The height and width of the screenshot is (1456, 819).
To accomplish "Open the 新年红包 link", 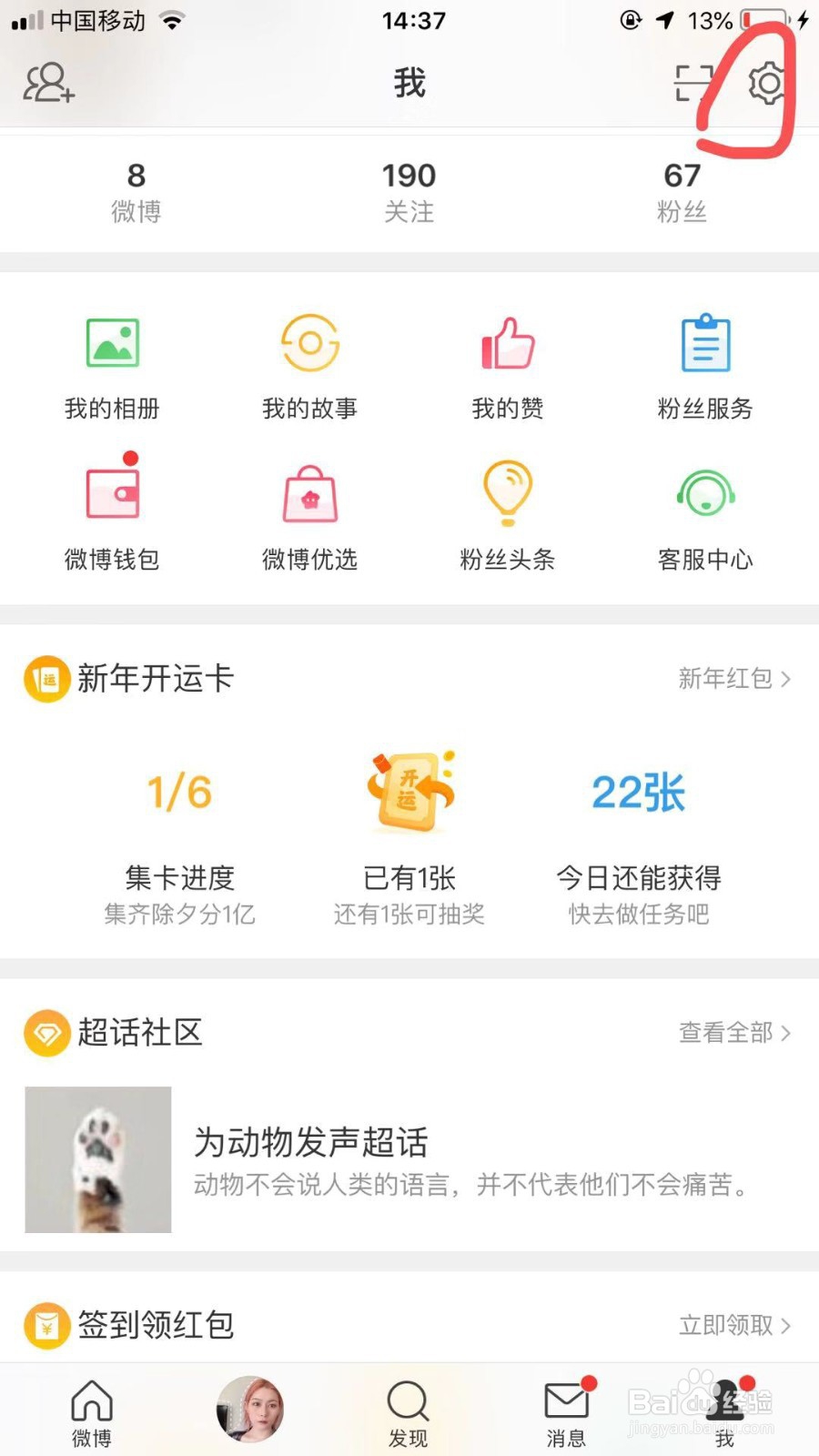I will coord(733,679).
